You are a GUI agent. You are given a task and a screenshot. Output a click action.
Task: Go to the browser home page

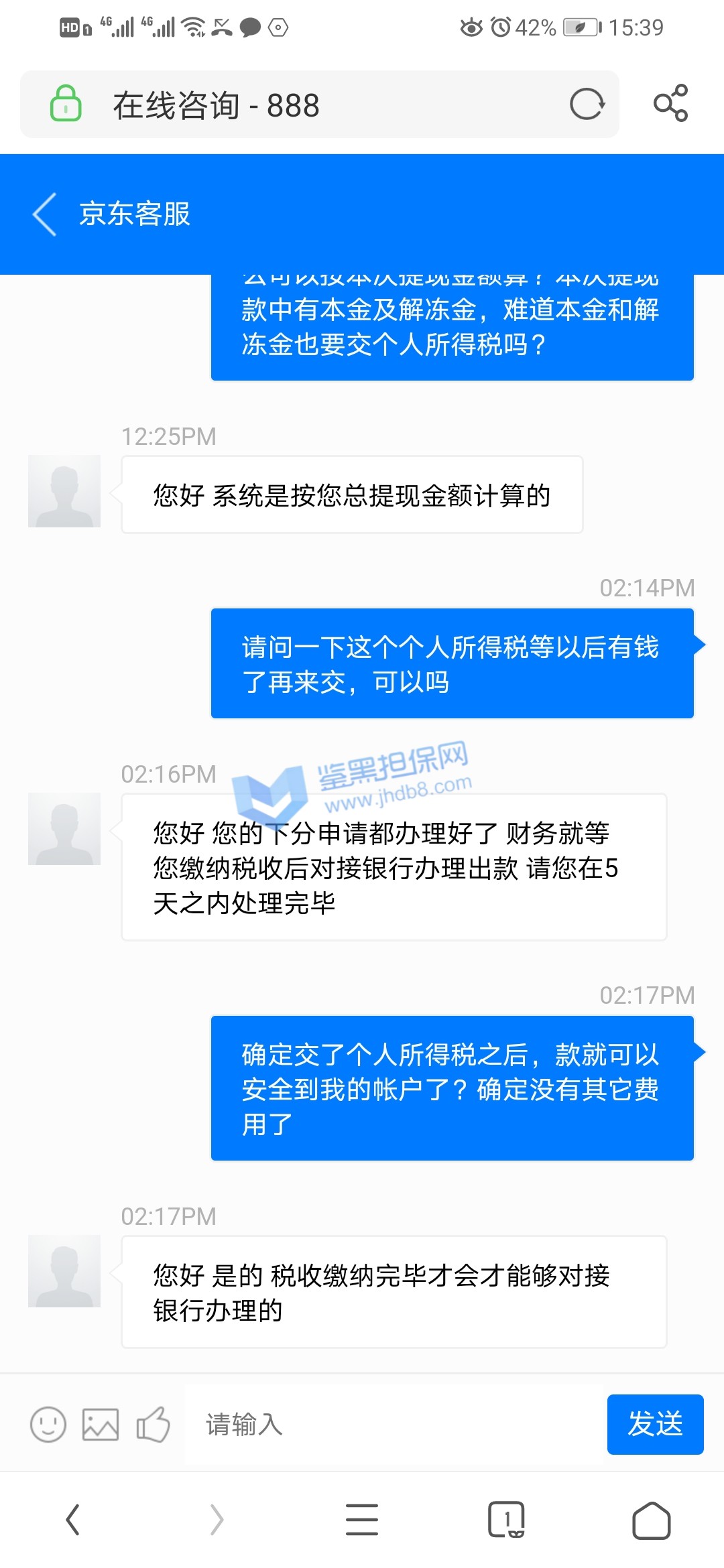pyautogui.click(x=651, y=1520)
